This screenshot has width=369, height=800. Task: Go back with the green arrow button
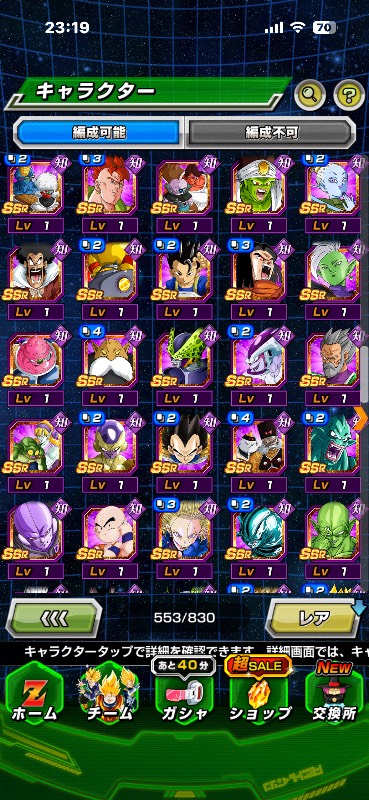54,618
